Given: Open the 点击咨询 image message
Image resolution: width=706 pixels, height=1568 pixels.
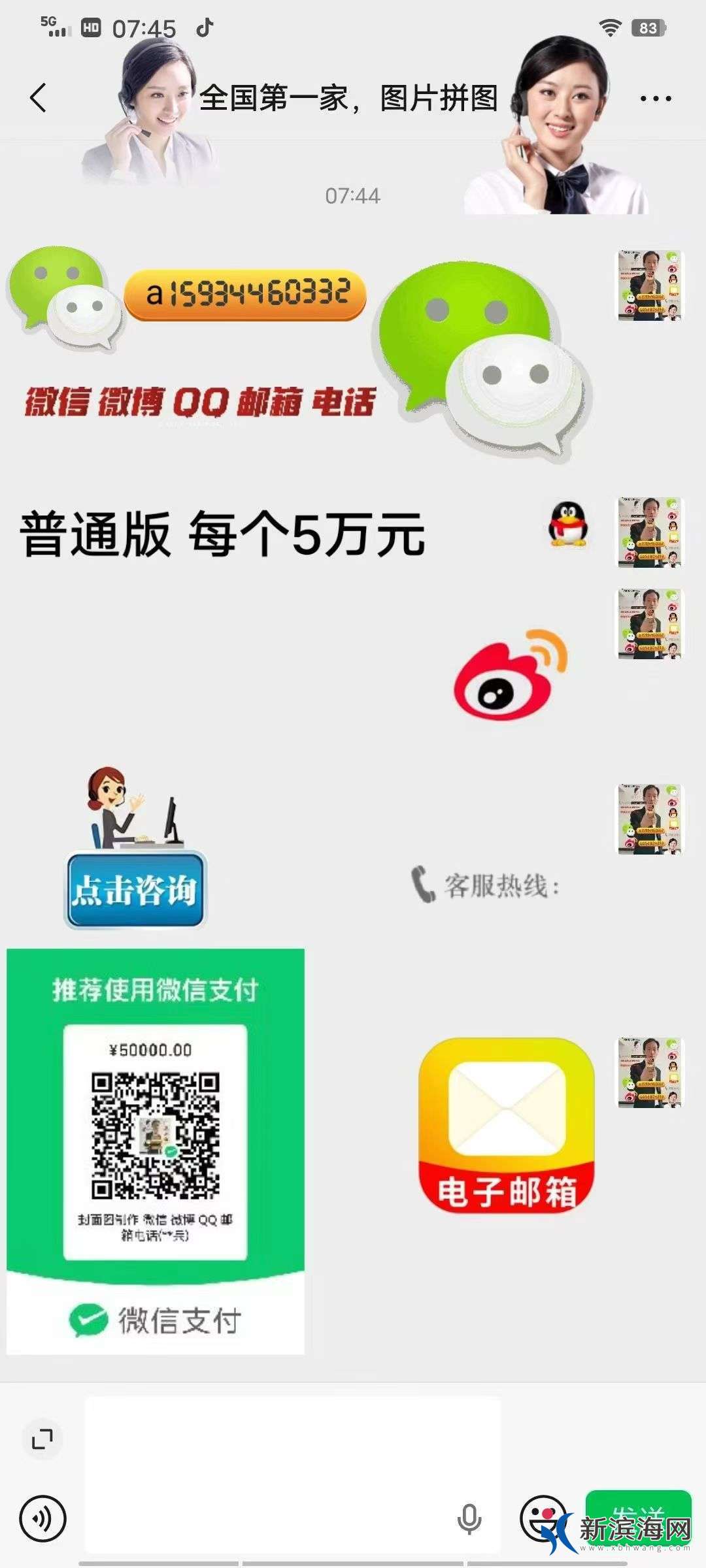Looking at the screenshot, I should [135, 849].
